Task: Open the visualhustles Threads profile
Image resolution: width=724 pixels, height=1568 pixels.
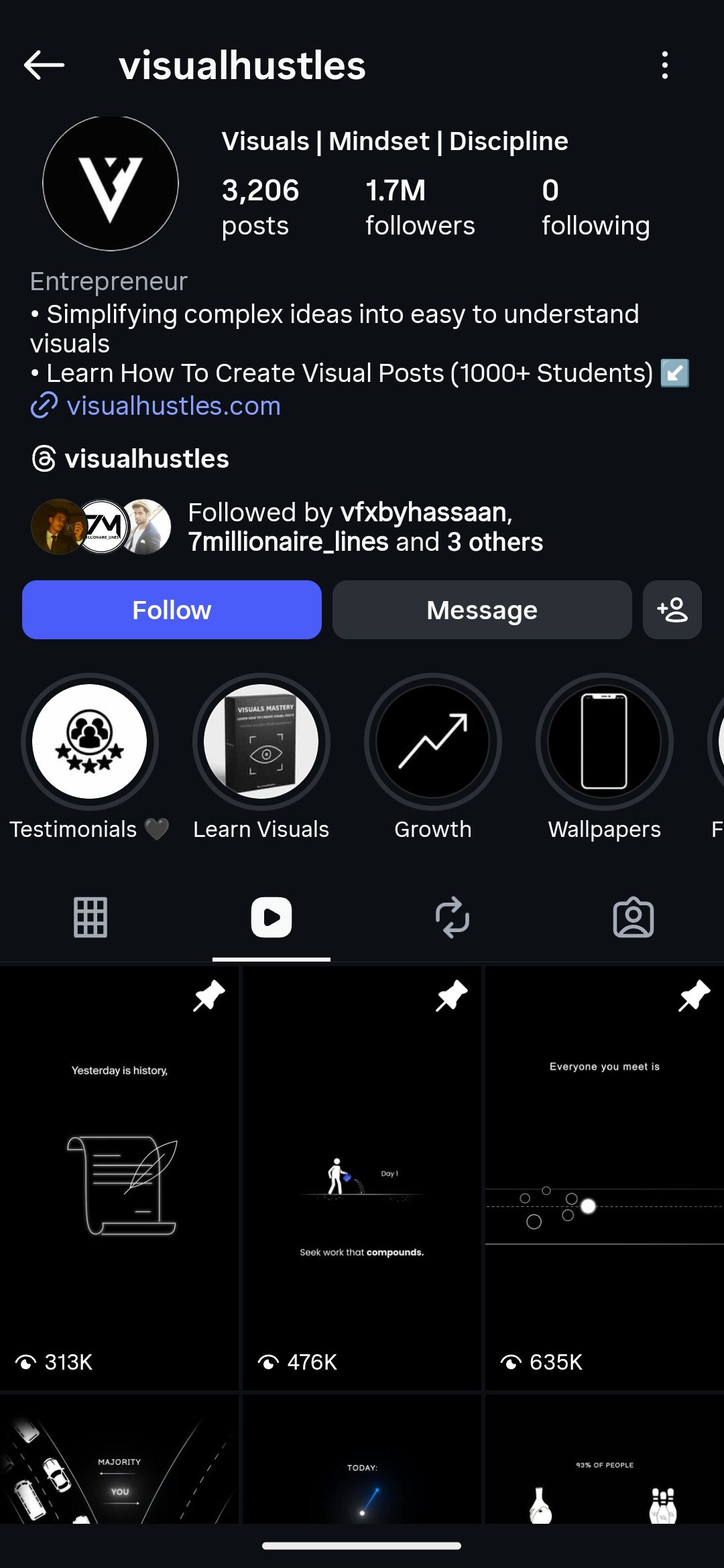Action: pyautogui.click(x=146, y=459)
